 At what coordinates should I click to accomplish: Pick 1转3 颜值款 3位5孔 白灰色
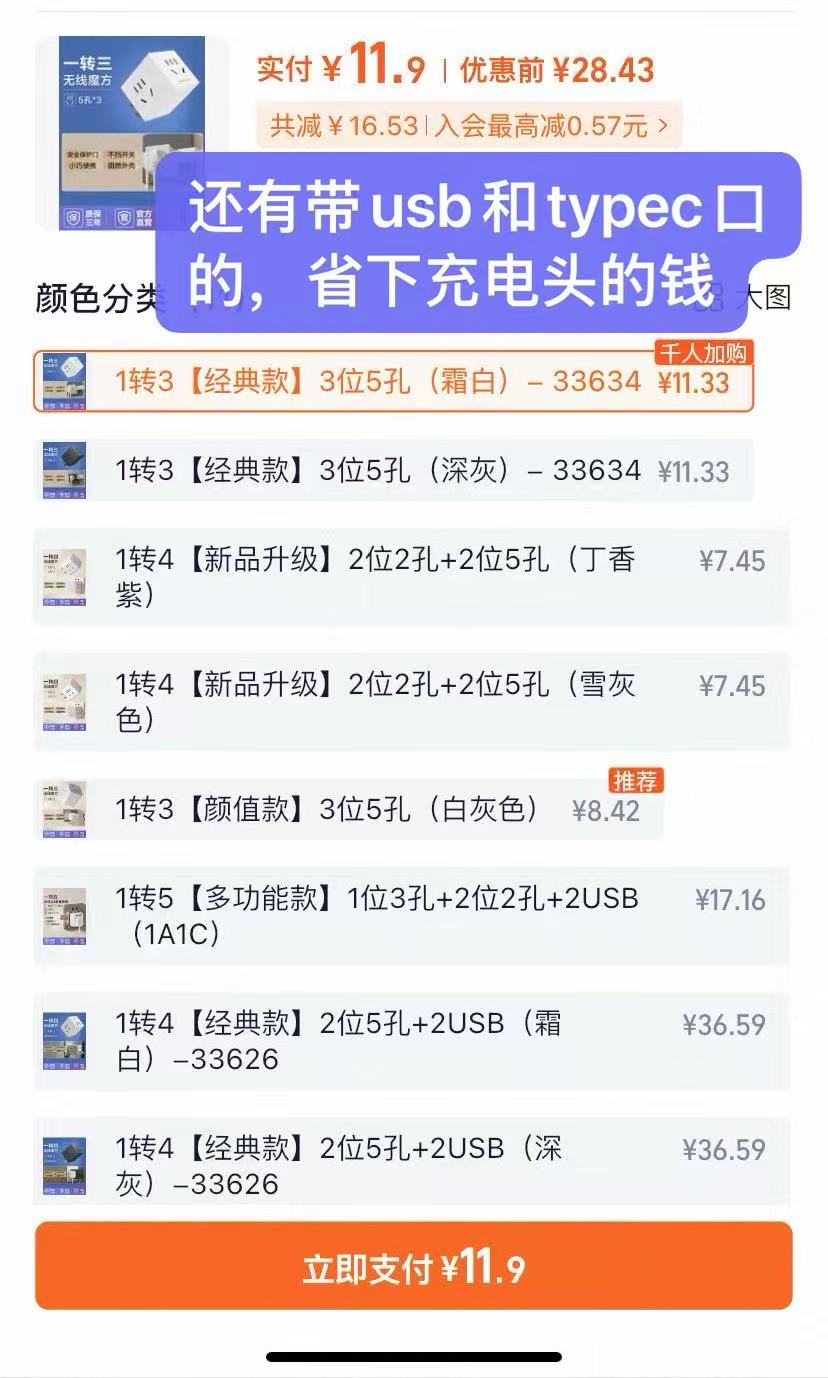point(348,809)
